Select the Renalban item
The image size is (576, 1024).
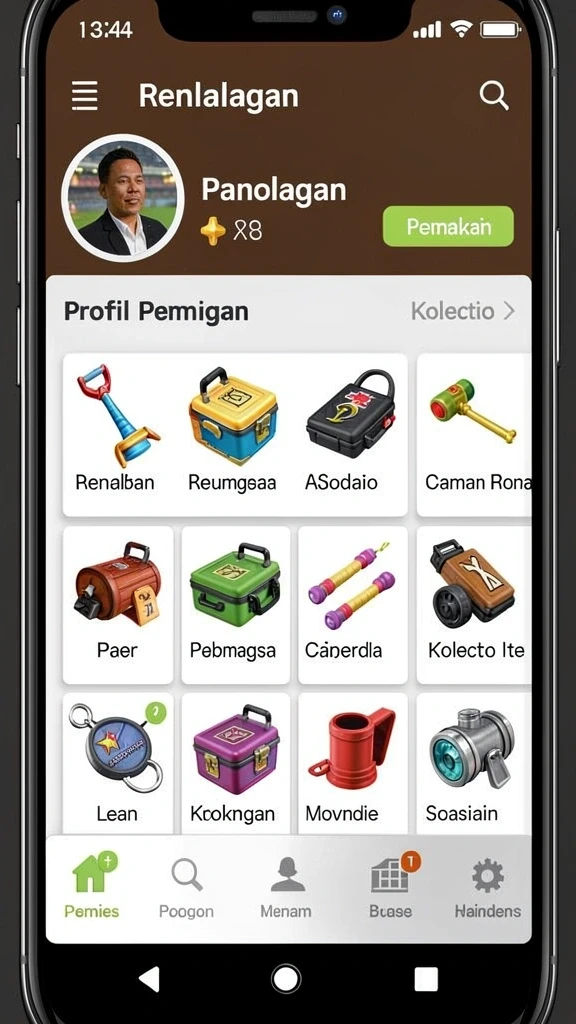(x=118, y=434)
